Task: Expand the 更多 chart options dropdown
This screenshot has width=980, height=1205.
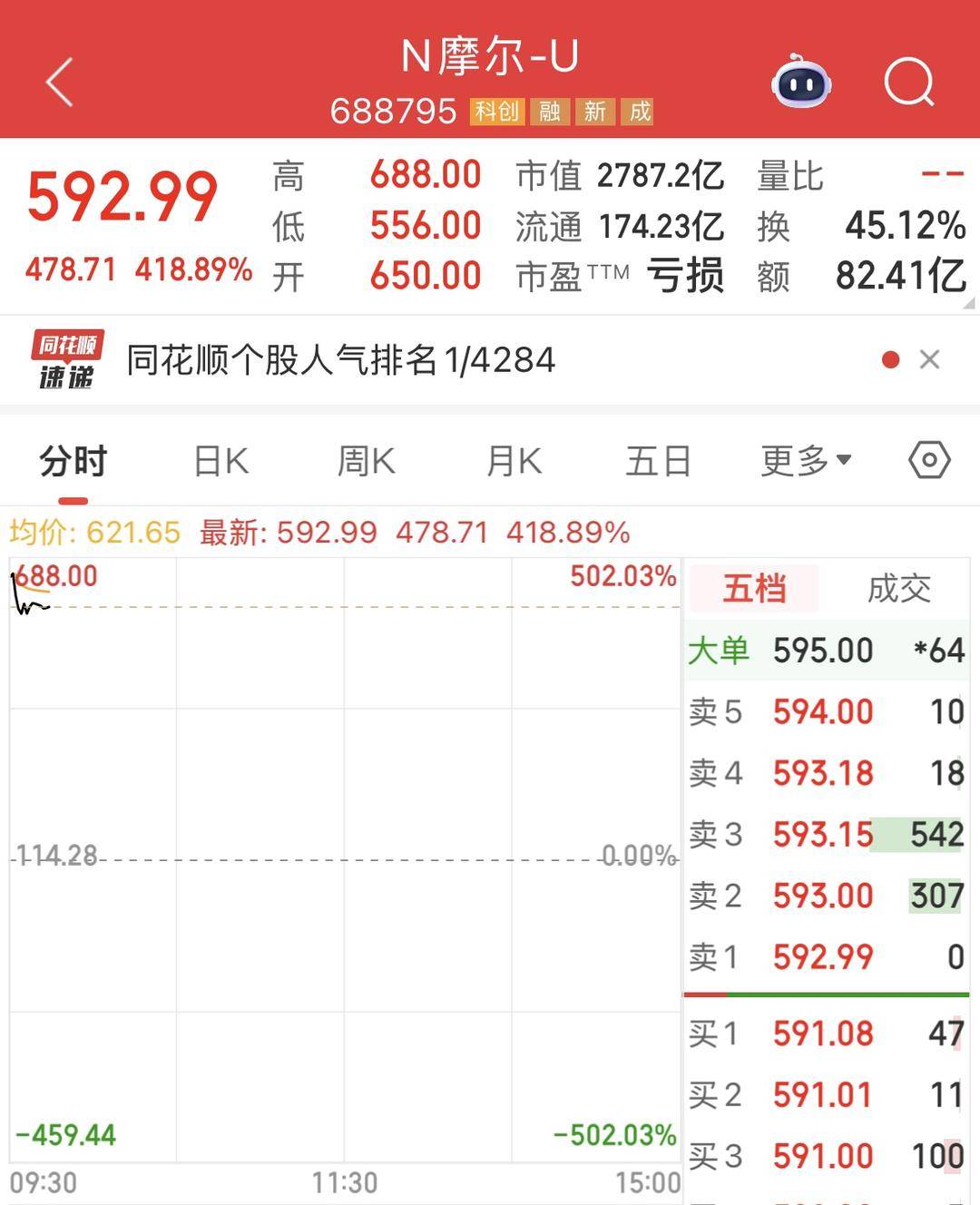Action: pos(806,462)
